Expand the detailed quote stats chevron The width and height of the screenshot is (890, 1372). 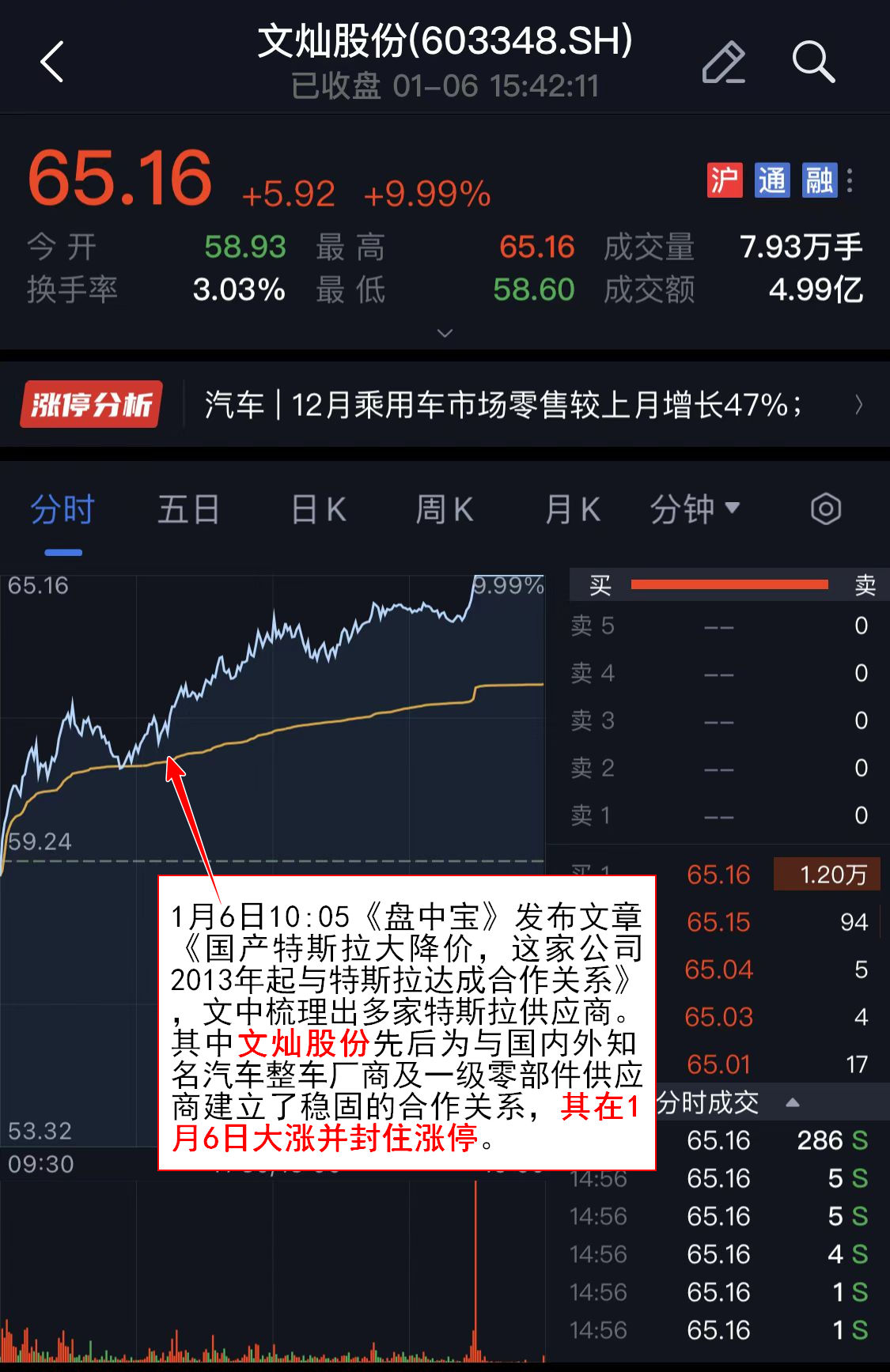(x=445, y=333)
